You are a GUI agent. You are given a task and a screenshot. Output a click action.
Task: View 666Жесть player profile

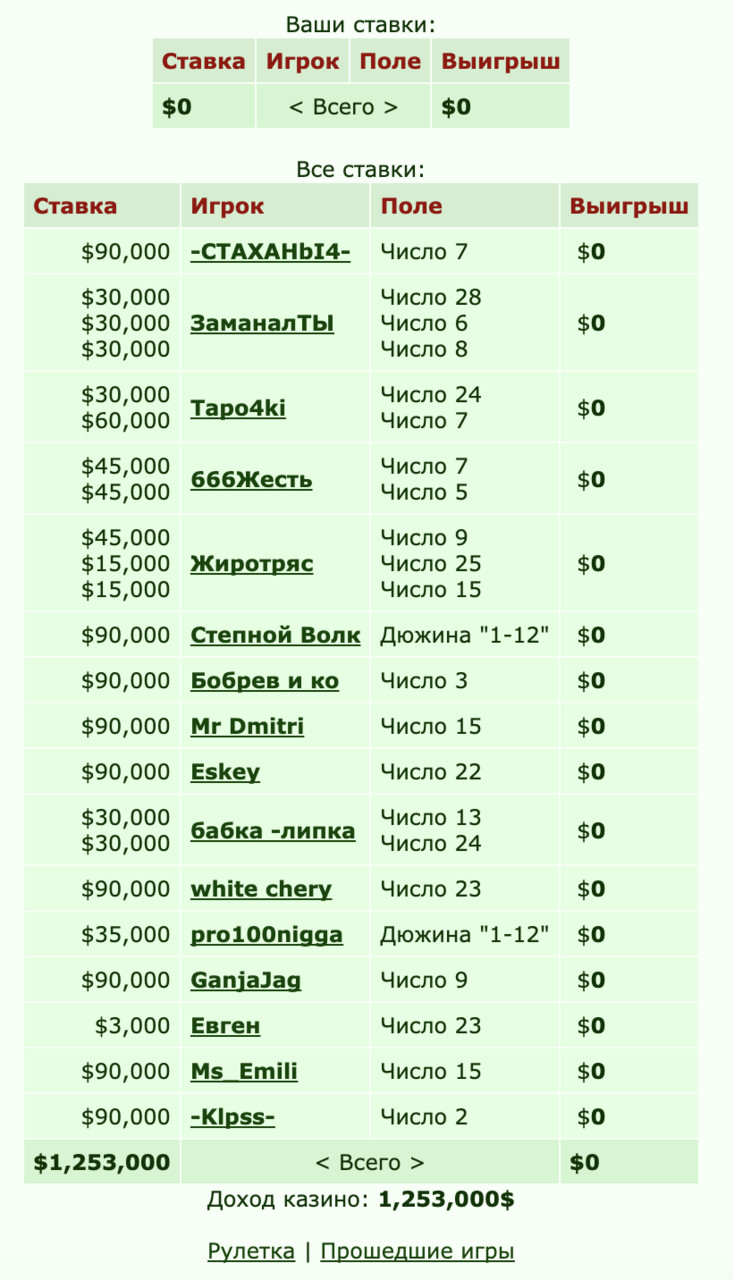point(251,480)
